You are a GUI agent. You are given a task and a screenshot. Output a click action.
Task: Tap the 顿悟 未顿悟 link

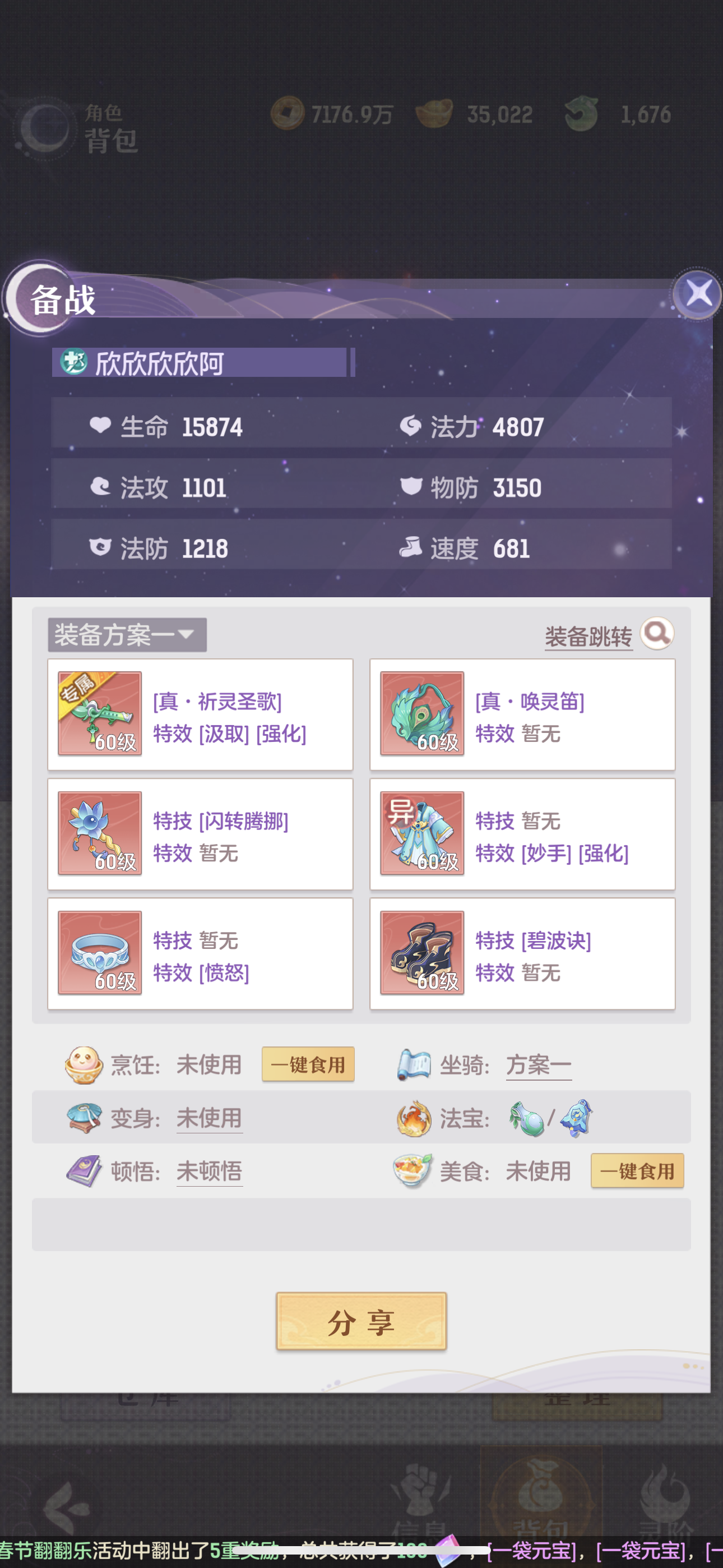tap(210, 1171)
